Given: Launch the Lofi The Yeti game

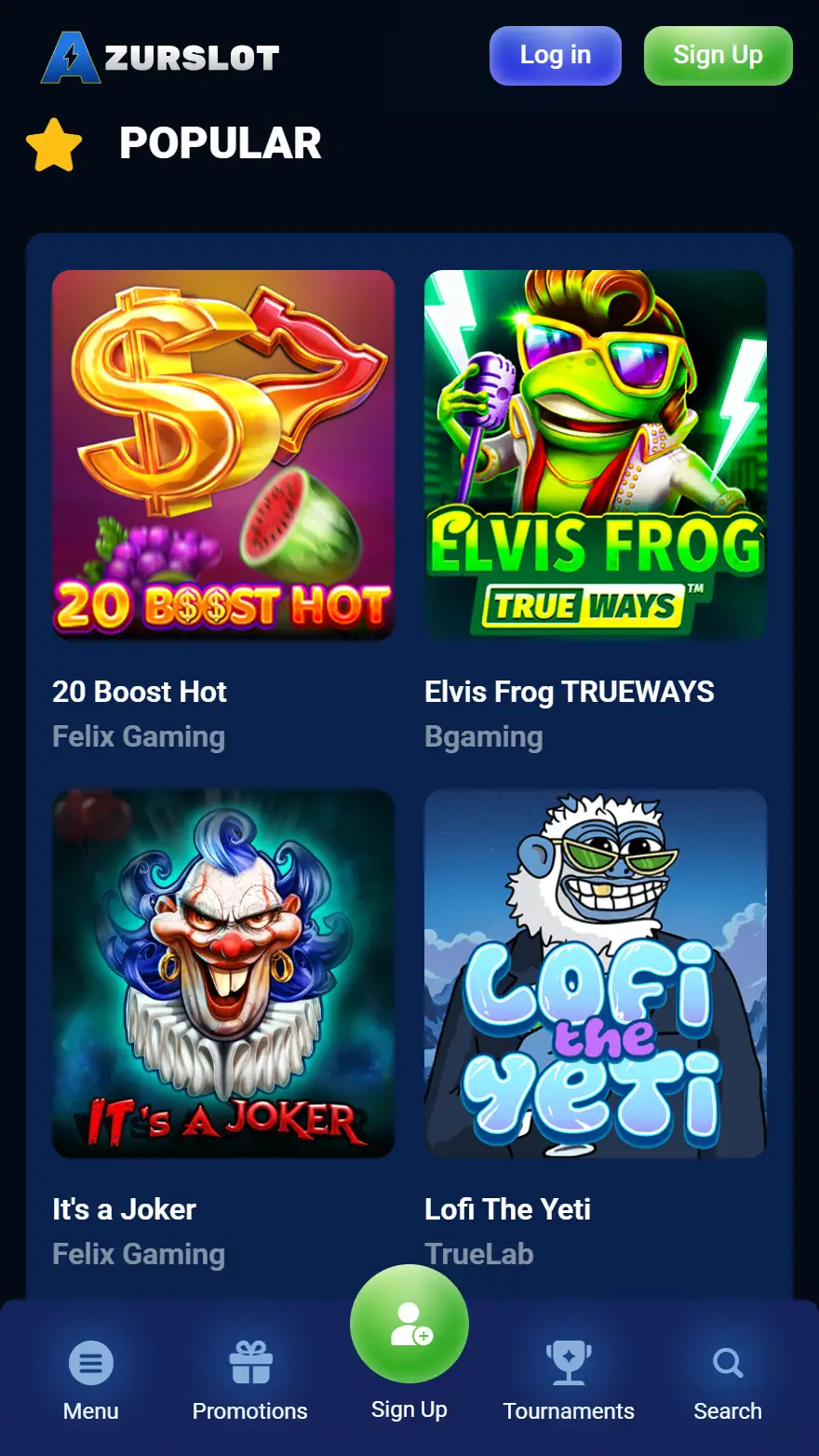Looking at the screenshot, I should tap(596, 973).
